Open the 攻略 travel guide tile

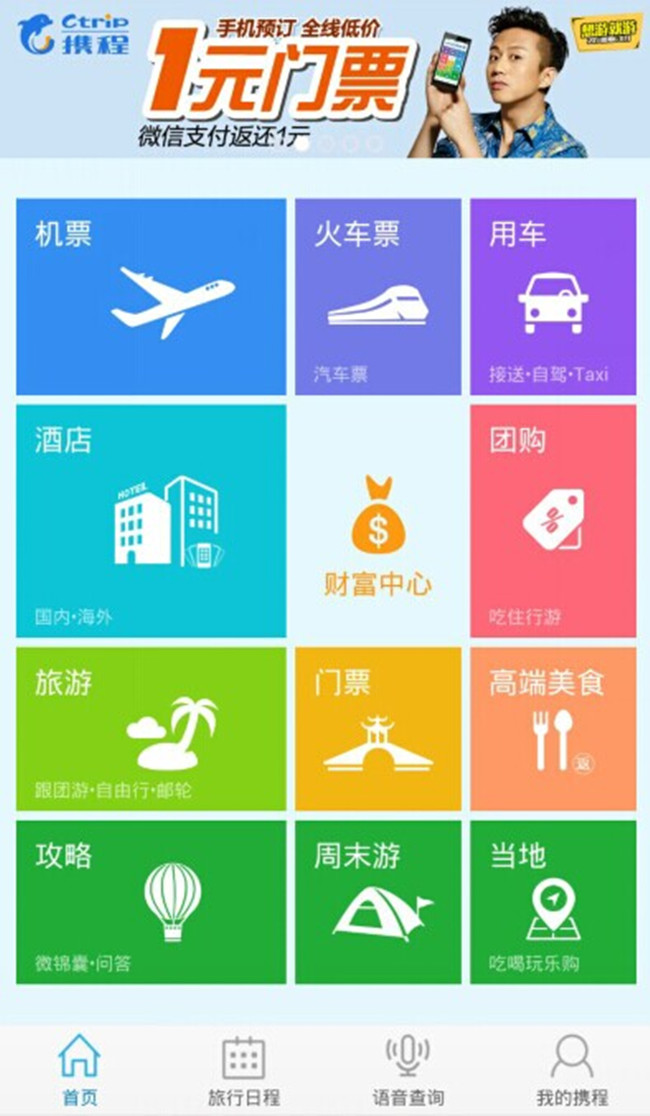[x=151, y=902]
